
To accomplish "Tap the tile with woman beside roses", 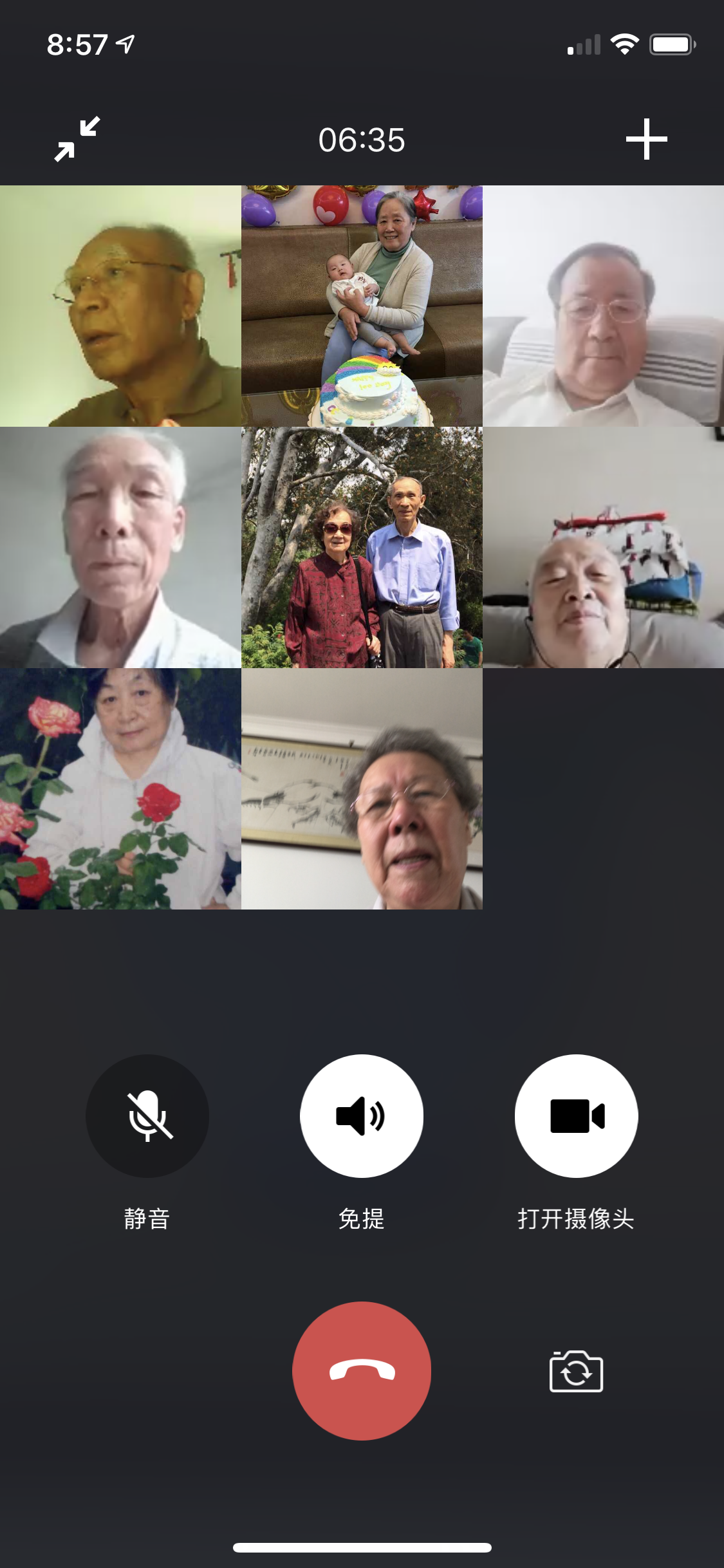I will pyautogui.click(x=120, y=789).
